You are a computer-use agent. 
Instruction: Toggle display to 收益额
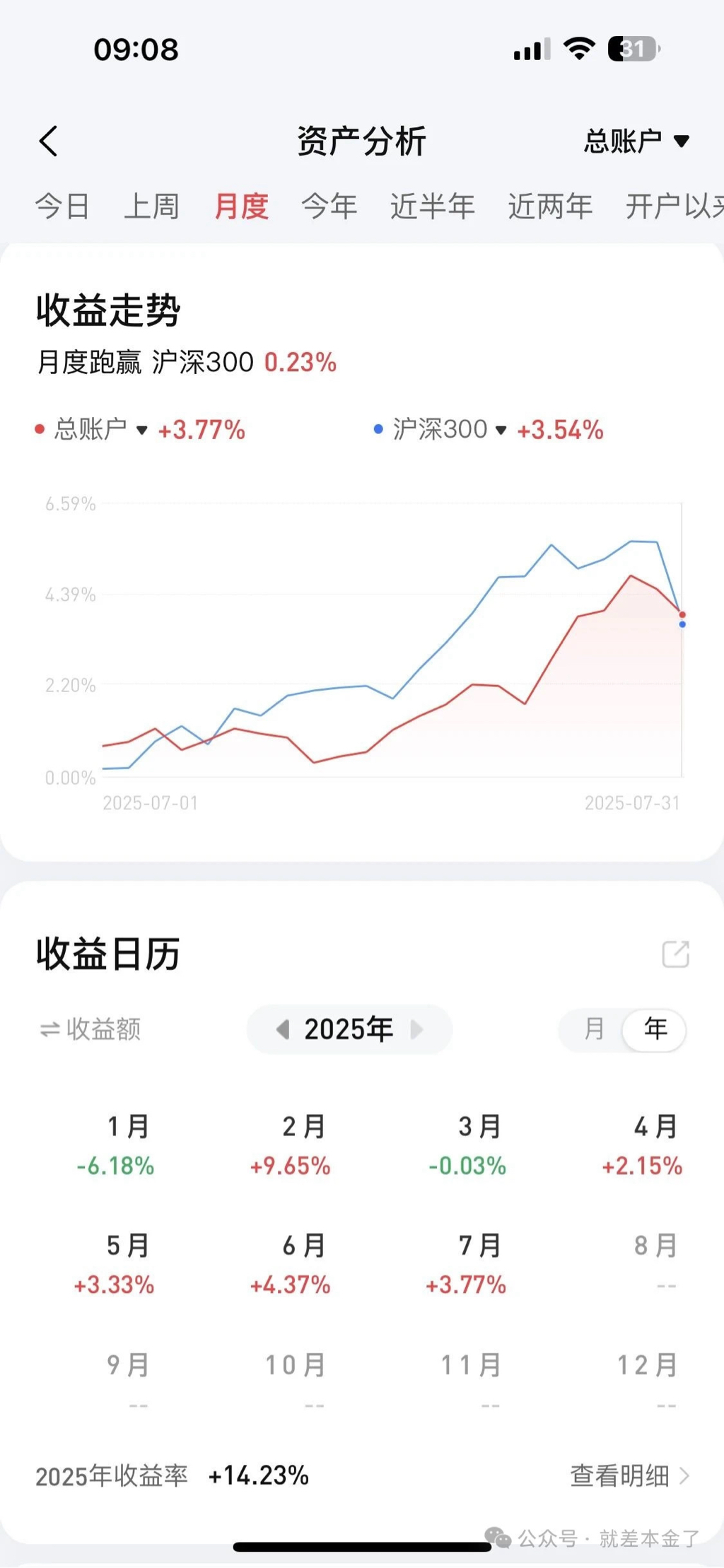[90, 1029]
